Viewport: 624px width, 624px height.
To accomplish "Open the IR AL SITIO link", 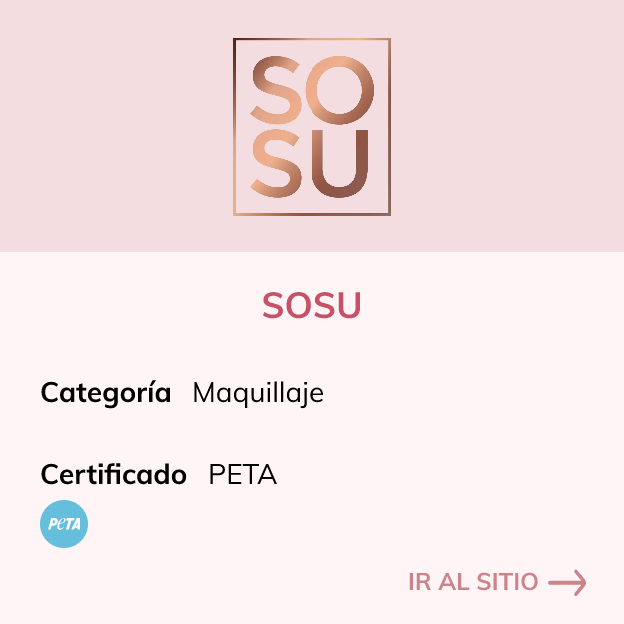I will coord(496,582).
